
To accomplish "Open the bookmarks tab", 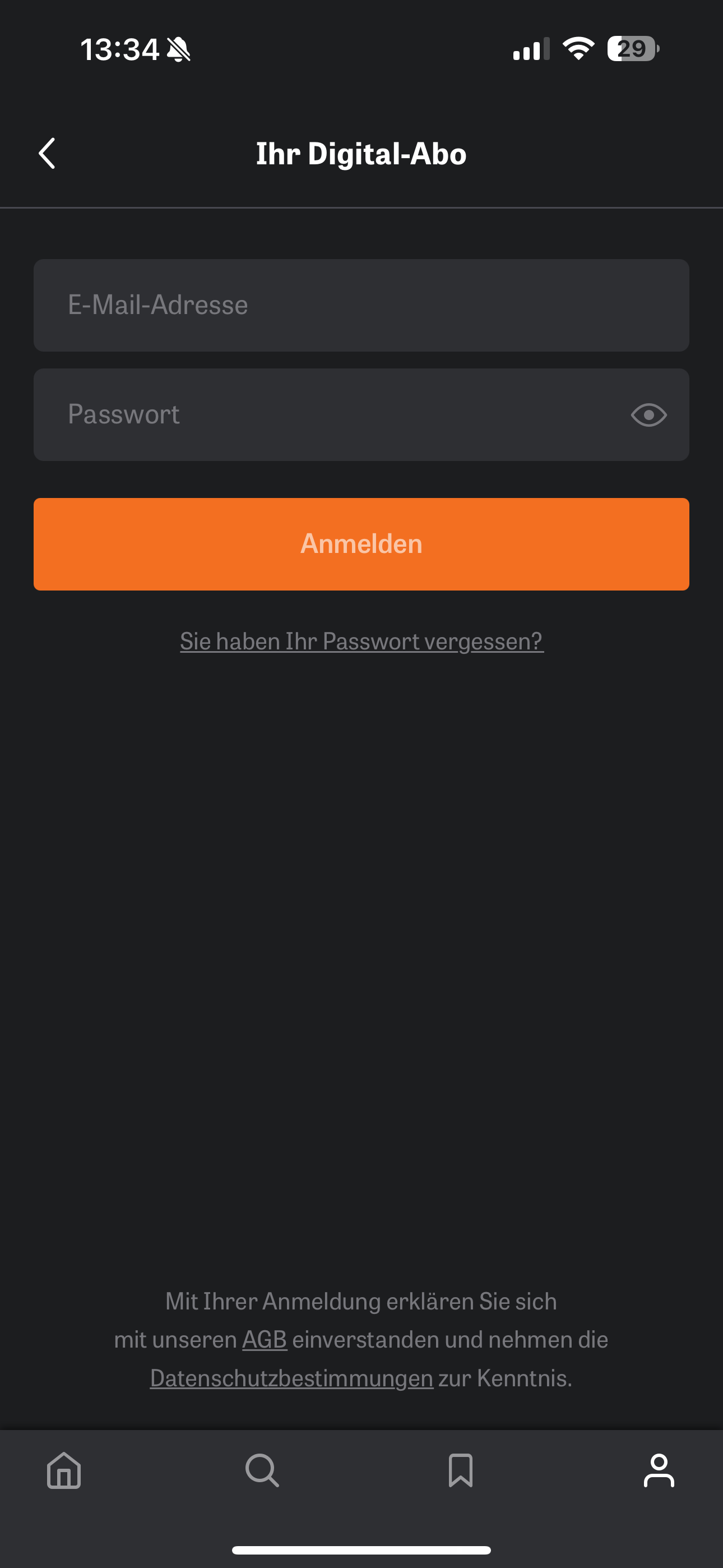I will pos(461,1470).
